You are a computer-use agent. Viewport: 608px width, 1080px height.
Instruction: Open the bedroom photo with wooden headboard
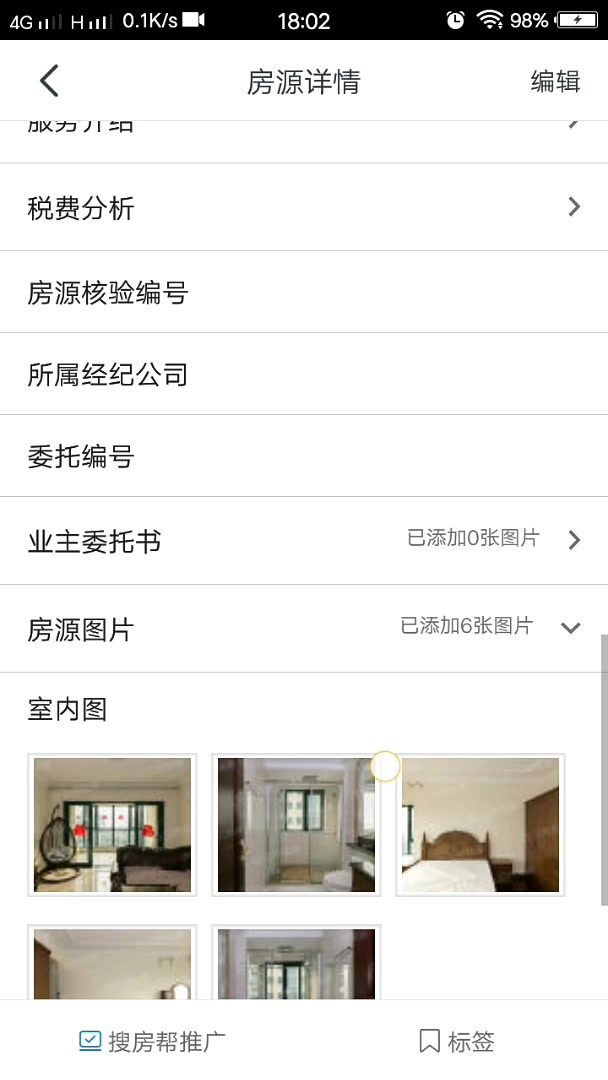[x=480, y=825]
